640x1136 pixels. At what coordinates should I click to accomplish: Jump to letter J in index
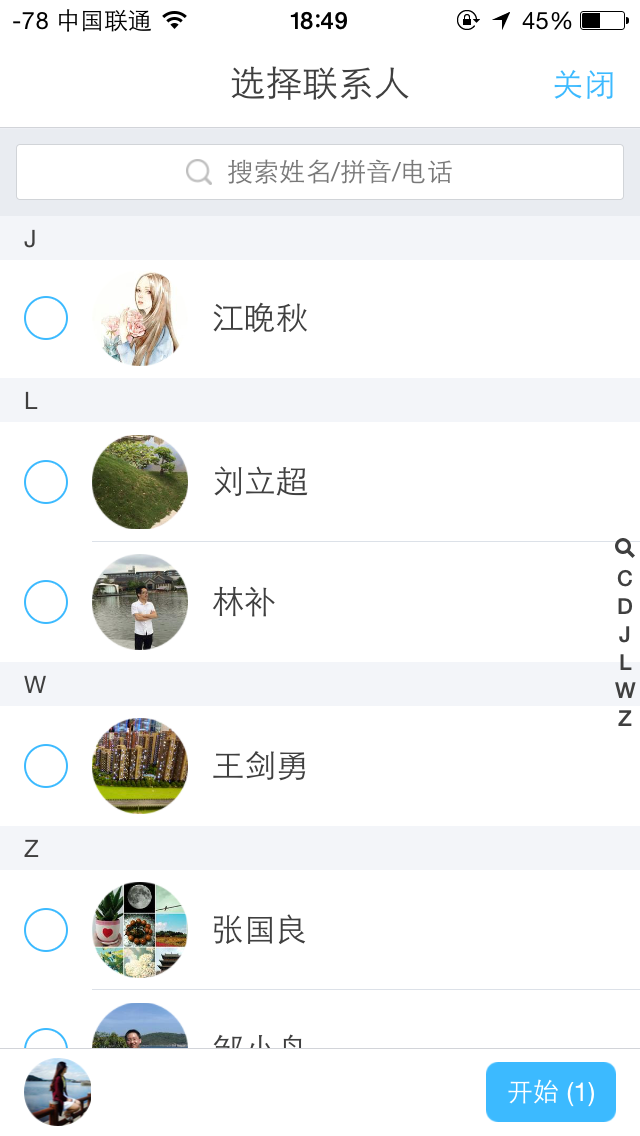click(625, 634)
